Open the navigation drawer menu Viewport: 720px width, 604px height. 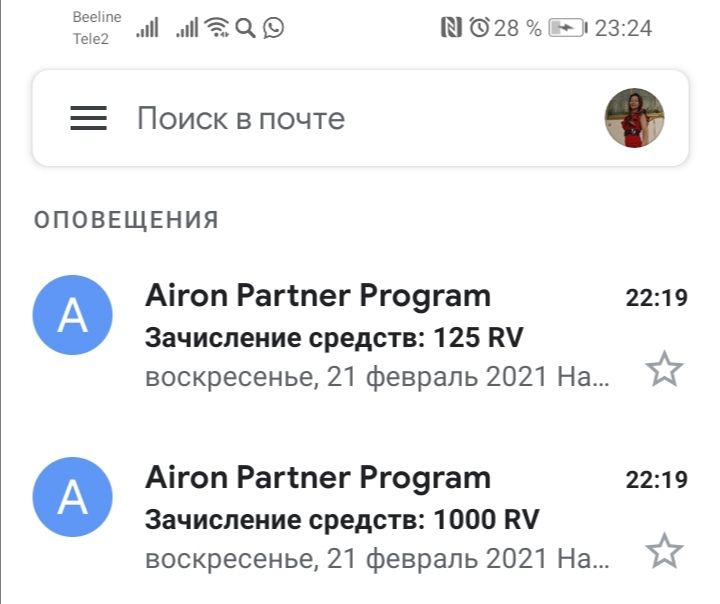[x=88, y=119]
